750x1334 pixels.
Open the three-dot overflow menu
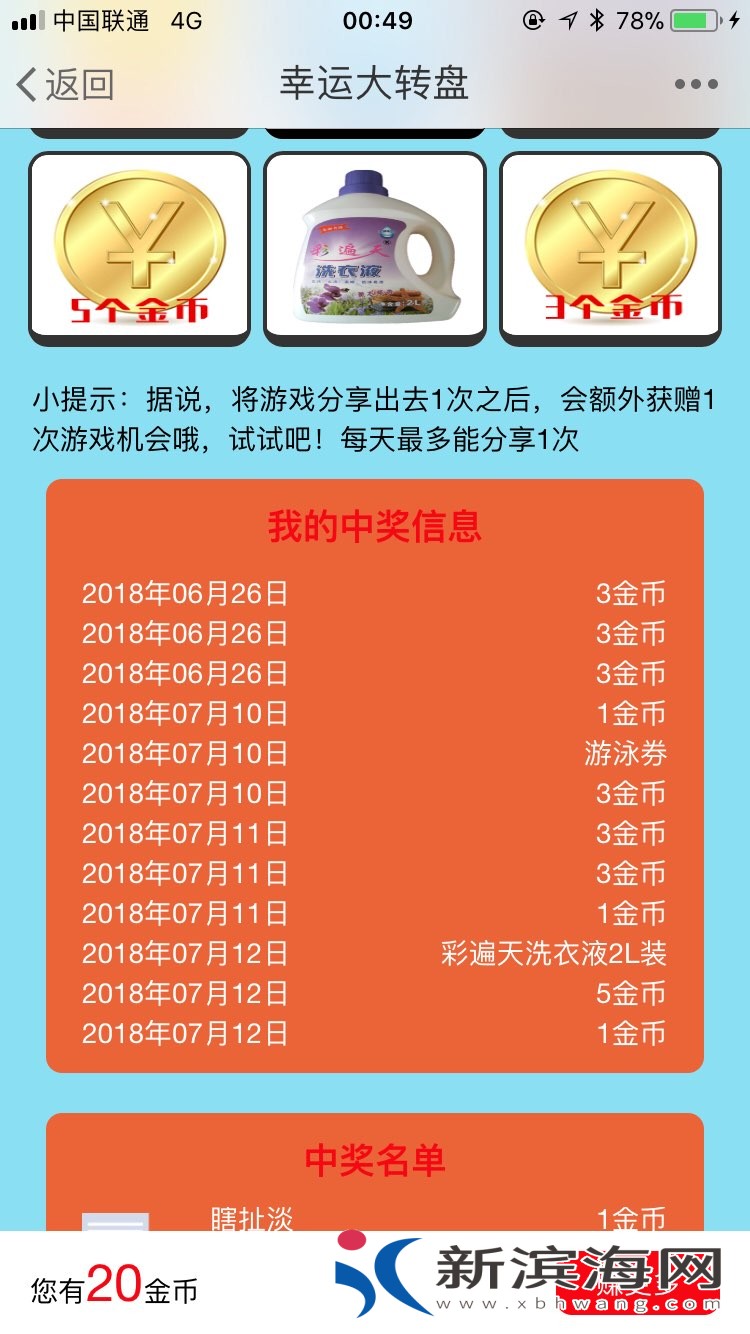[695, 85]
